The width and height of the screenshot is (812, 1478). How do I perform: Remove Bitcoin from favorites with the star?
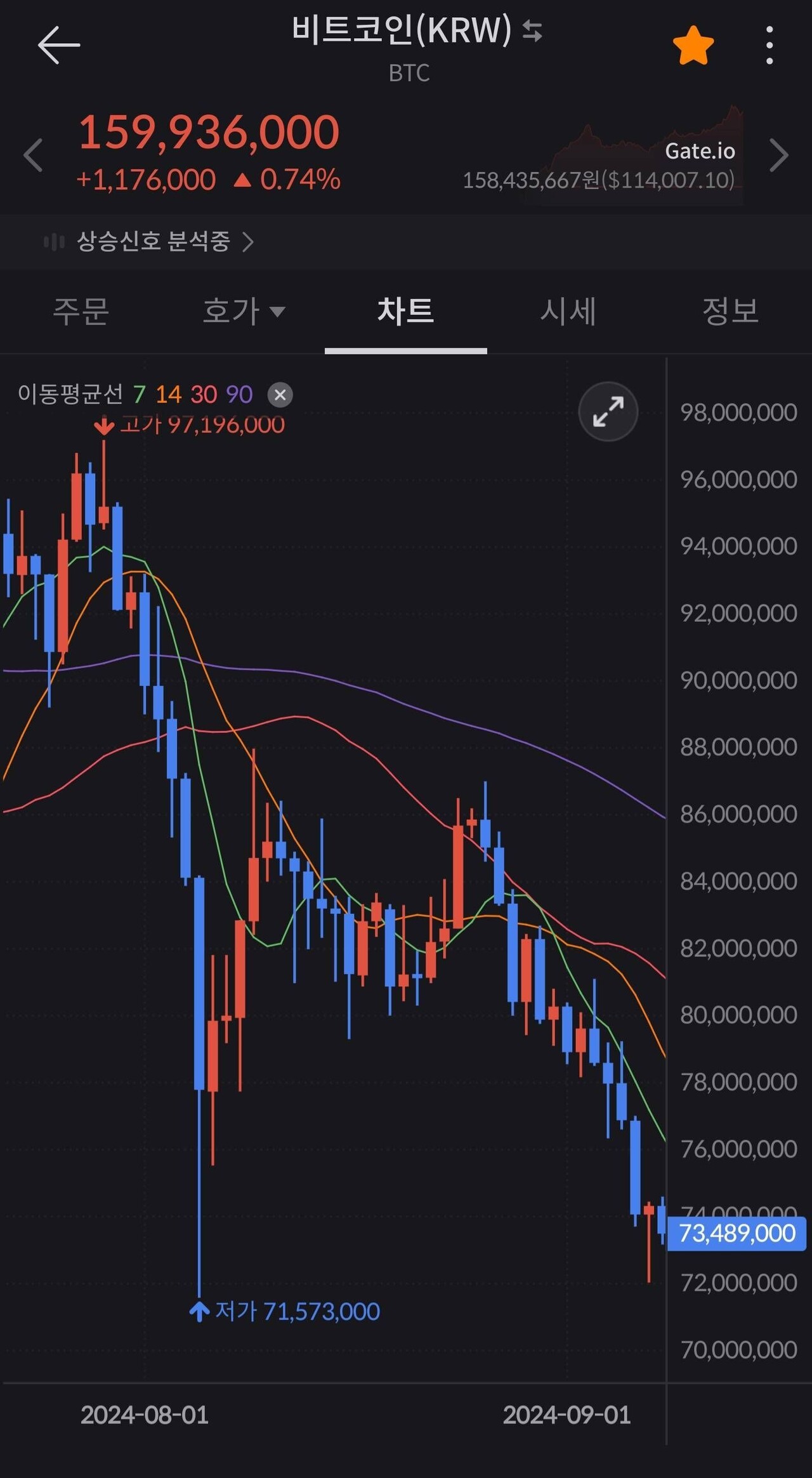point(693,46)
